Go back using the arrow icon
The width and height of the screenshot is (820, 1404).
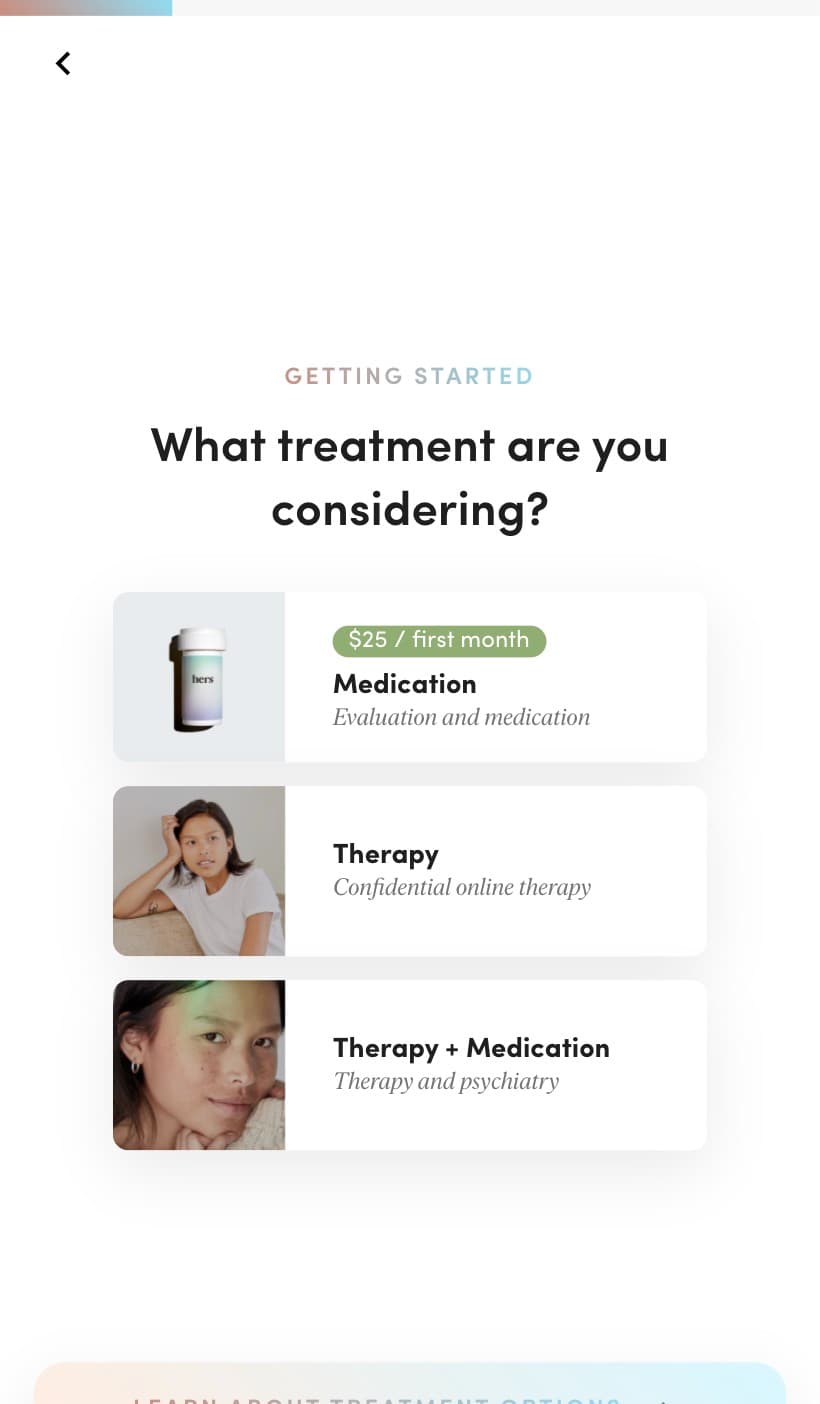tap(63, 63)
